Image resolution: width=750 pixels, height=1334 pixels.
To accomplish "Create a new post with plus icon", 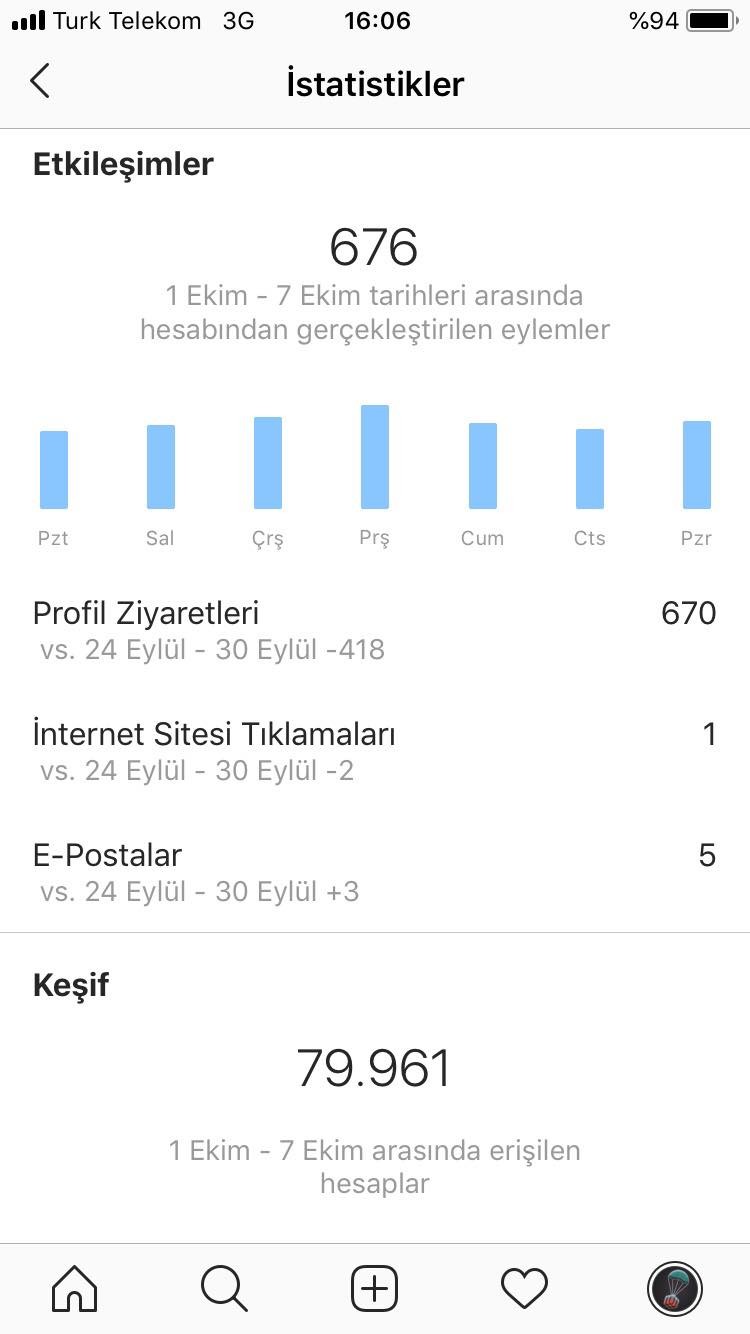I will tap(375, 1288).
